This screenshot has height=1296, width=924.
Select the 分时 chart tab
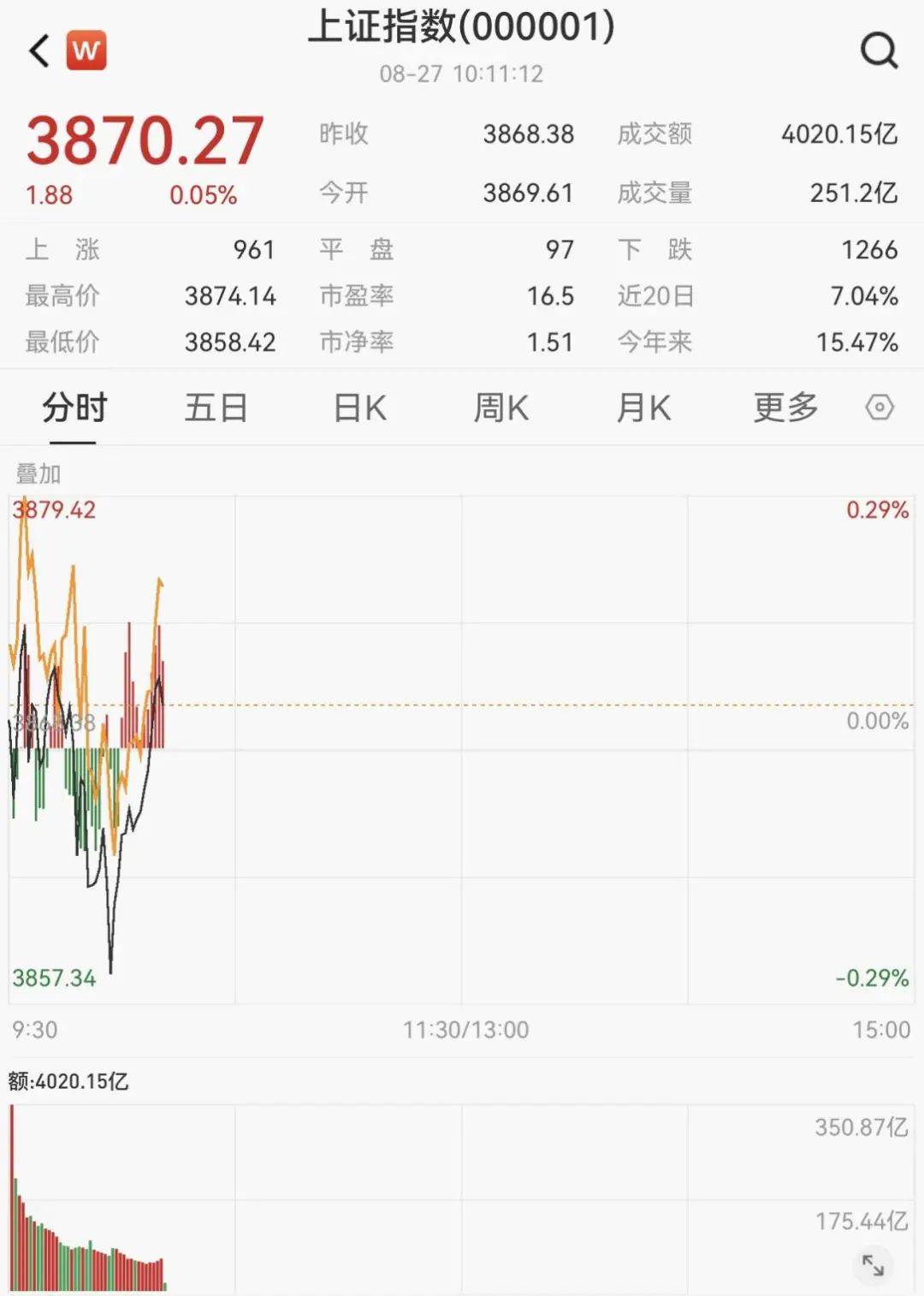[x=74, y=407]
